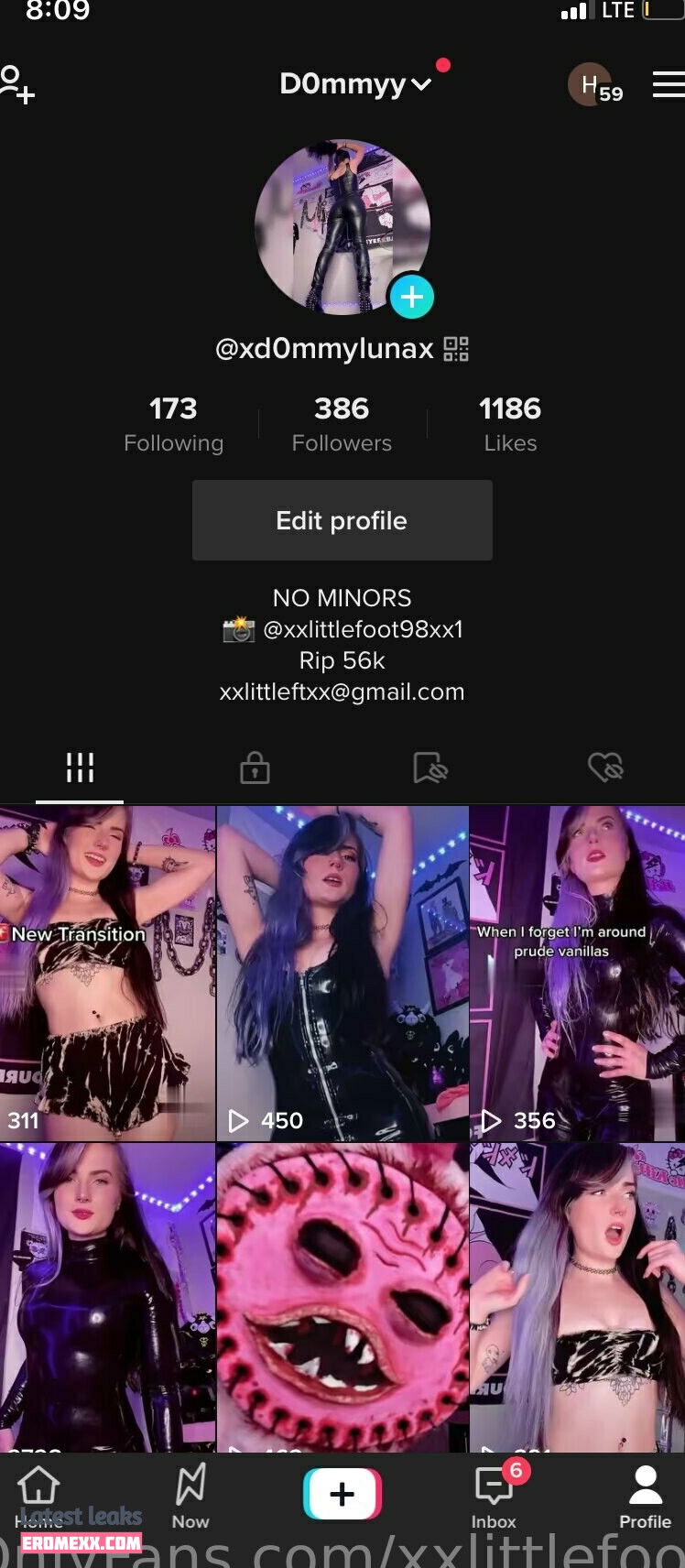View the 386 Followers list
Image resolution: width=685 pixels, height=1568 pixels.
[342, 423]
